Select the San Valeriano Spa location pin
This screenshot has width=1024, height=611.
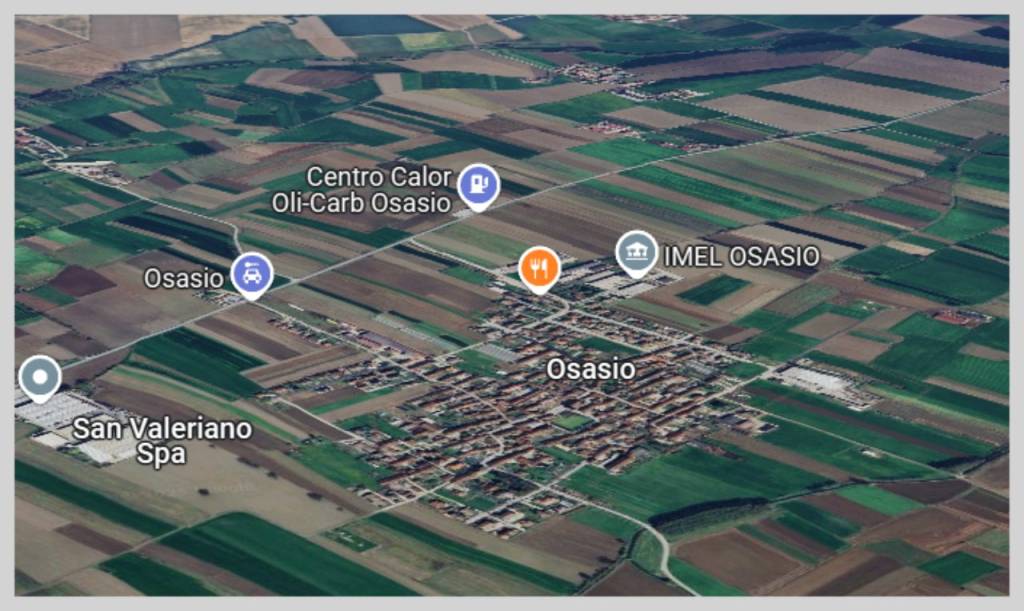(x=40, y=377)
